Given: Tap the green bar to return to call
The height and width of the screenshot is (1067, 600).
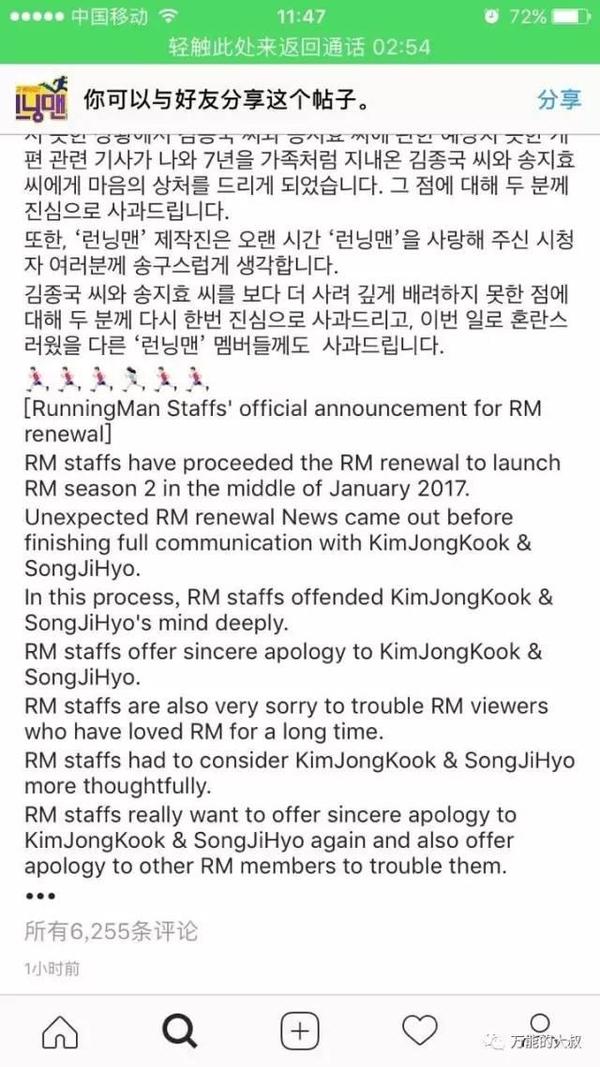Looking at the screenshot, I should (x=300, y=47).
